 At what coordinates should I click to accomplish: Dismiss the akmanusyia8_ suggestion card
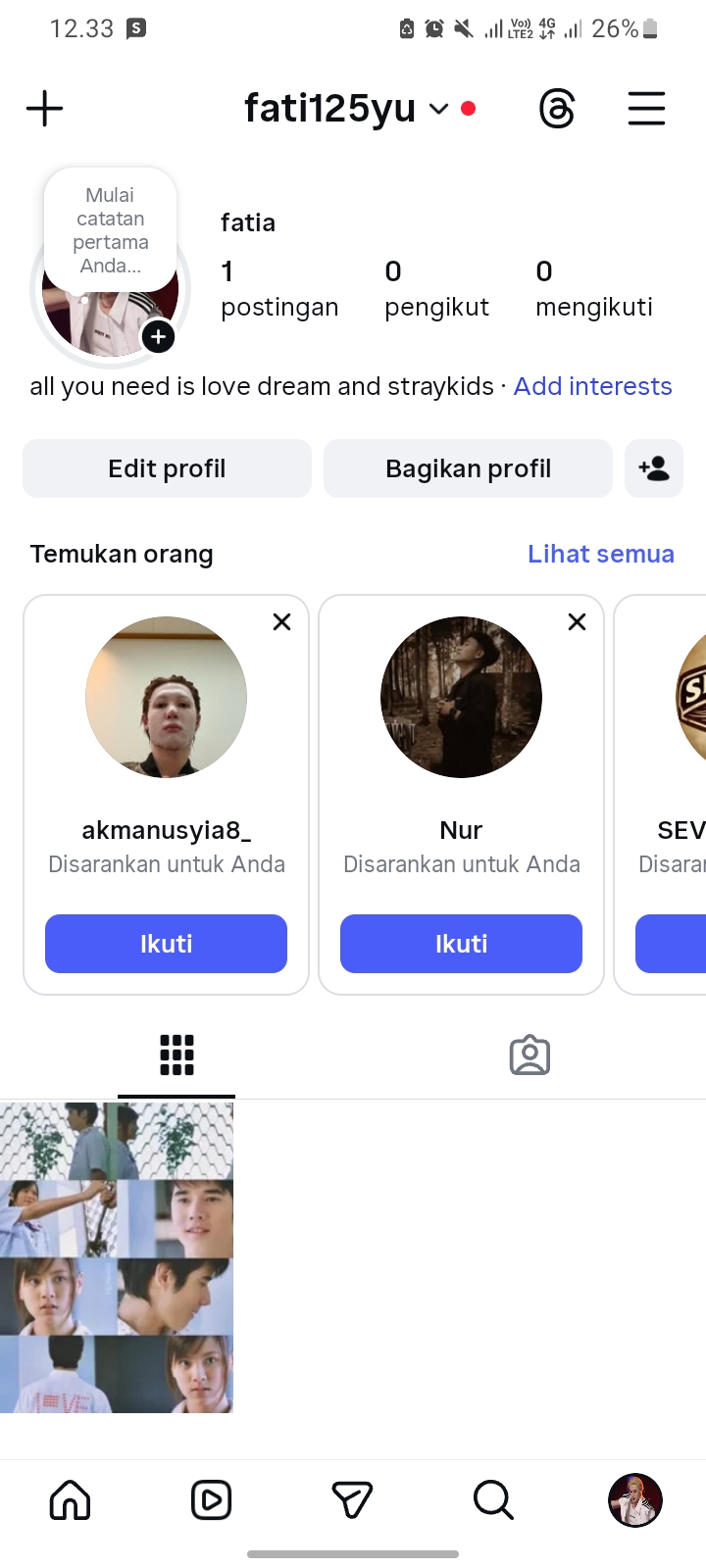click(x=281, y=621)
